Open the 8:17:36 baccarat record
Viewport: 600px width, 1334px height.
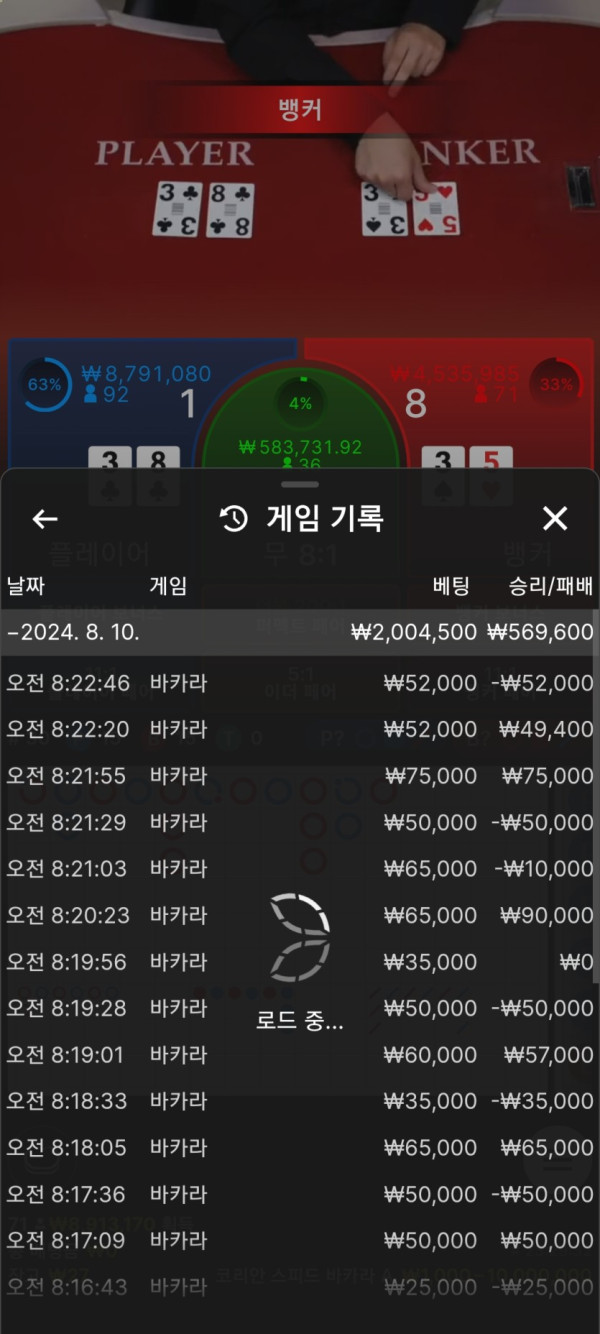(298, 1194)
